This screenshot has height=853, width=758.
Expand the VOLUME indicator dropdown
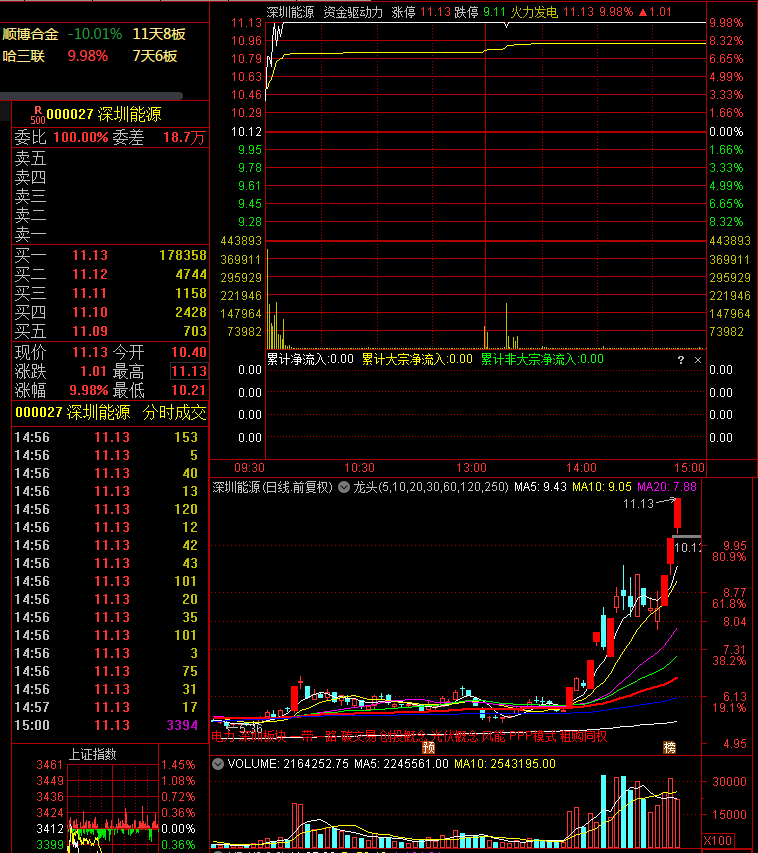click(x=217, y=763)
